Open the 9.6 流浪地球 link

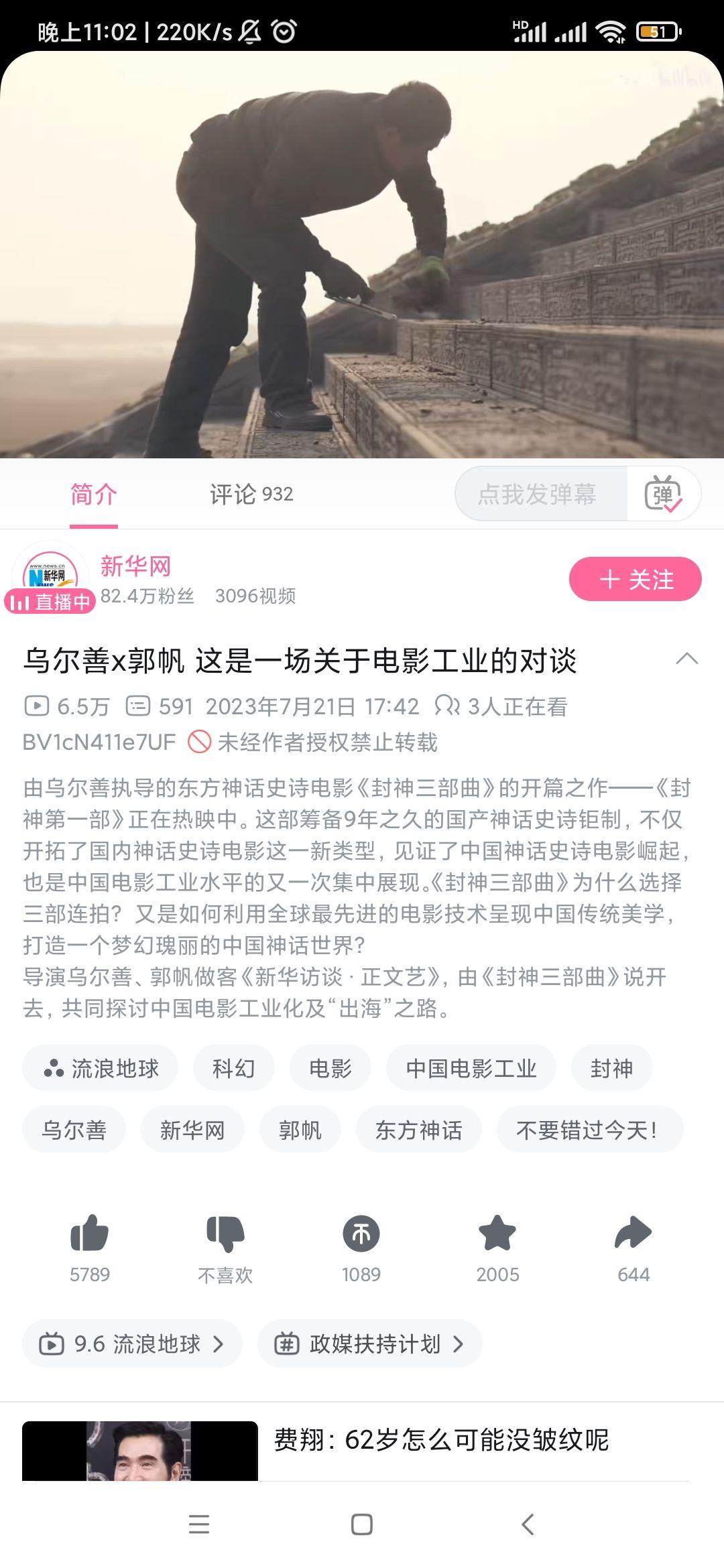(132, 1344)
